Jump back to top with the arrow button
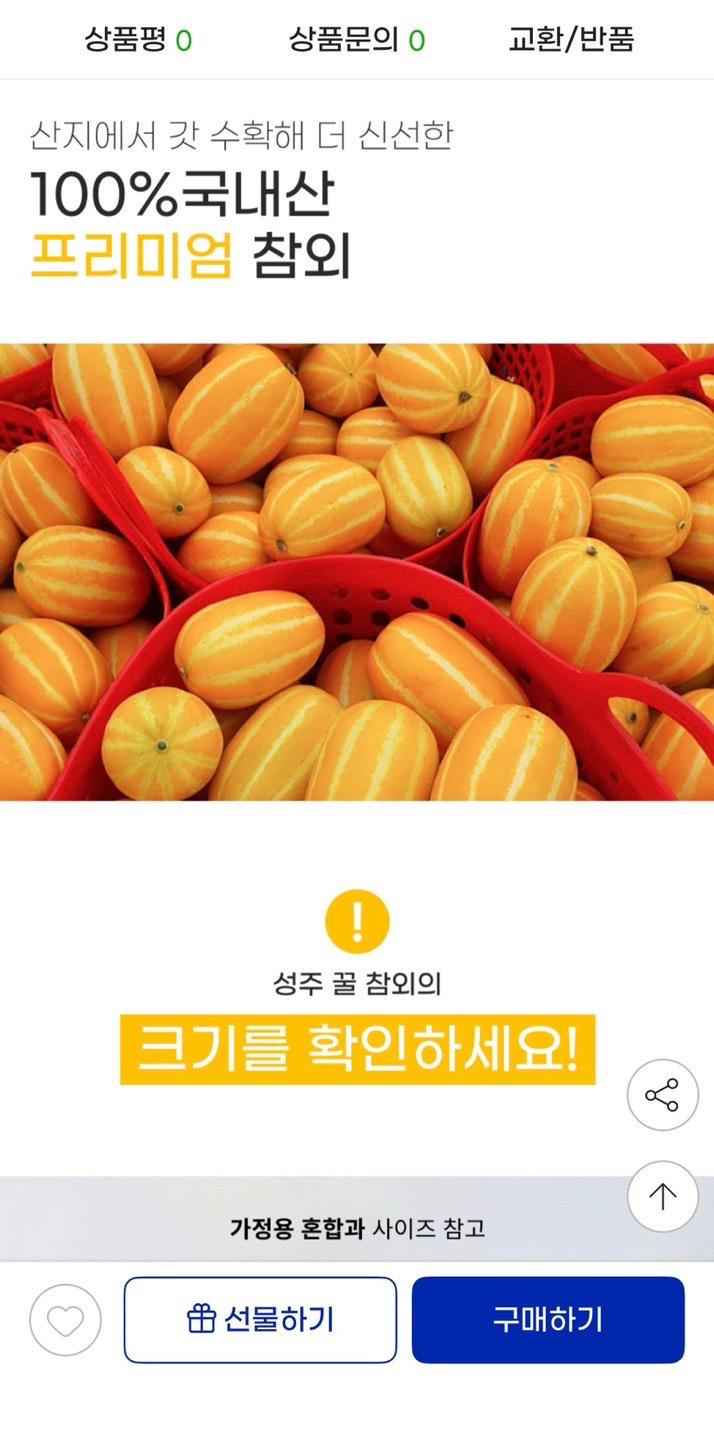 (x=662, y=1196)
